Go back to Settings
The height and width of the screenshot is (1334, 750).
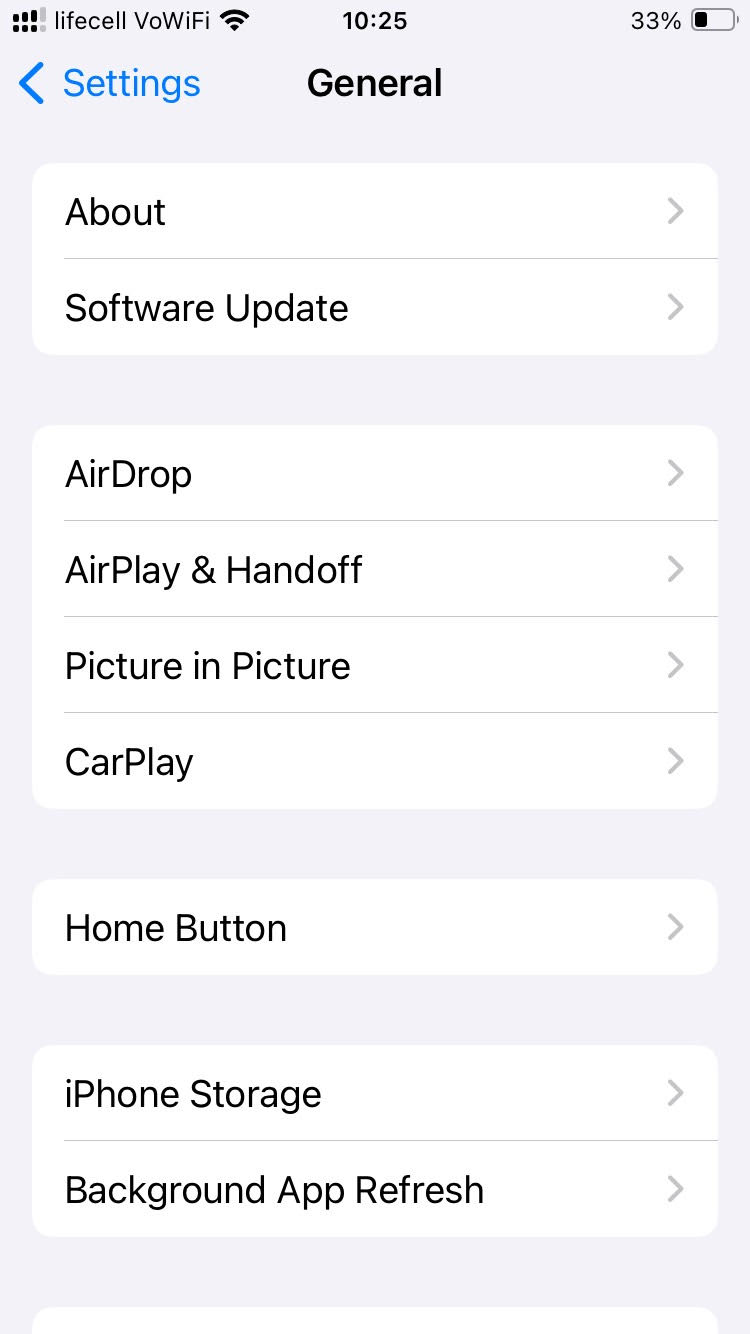coord(110,84)
